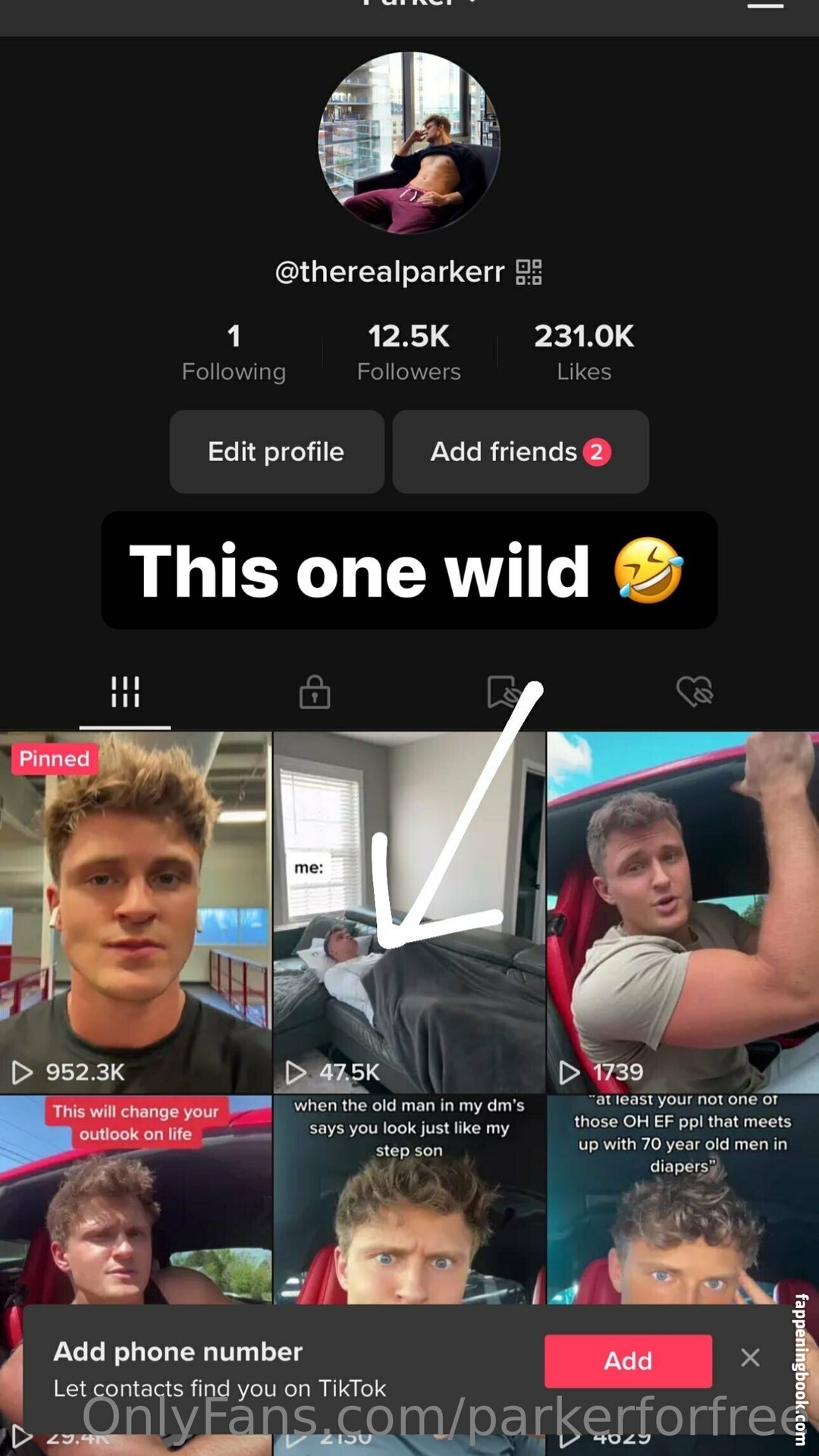
Task: Open the 'at least your not one' video
Action: click(x=683, y=1200)
